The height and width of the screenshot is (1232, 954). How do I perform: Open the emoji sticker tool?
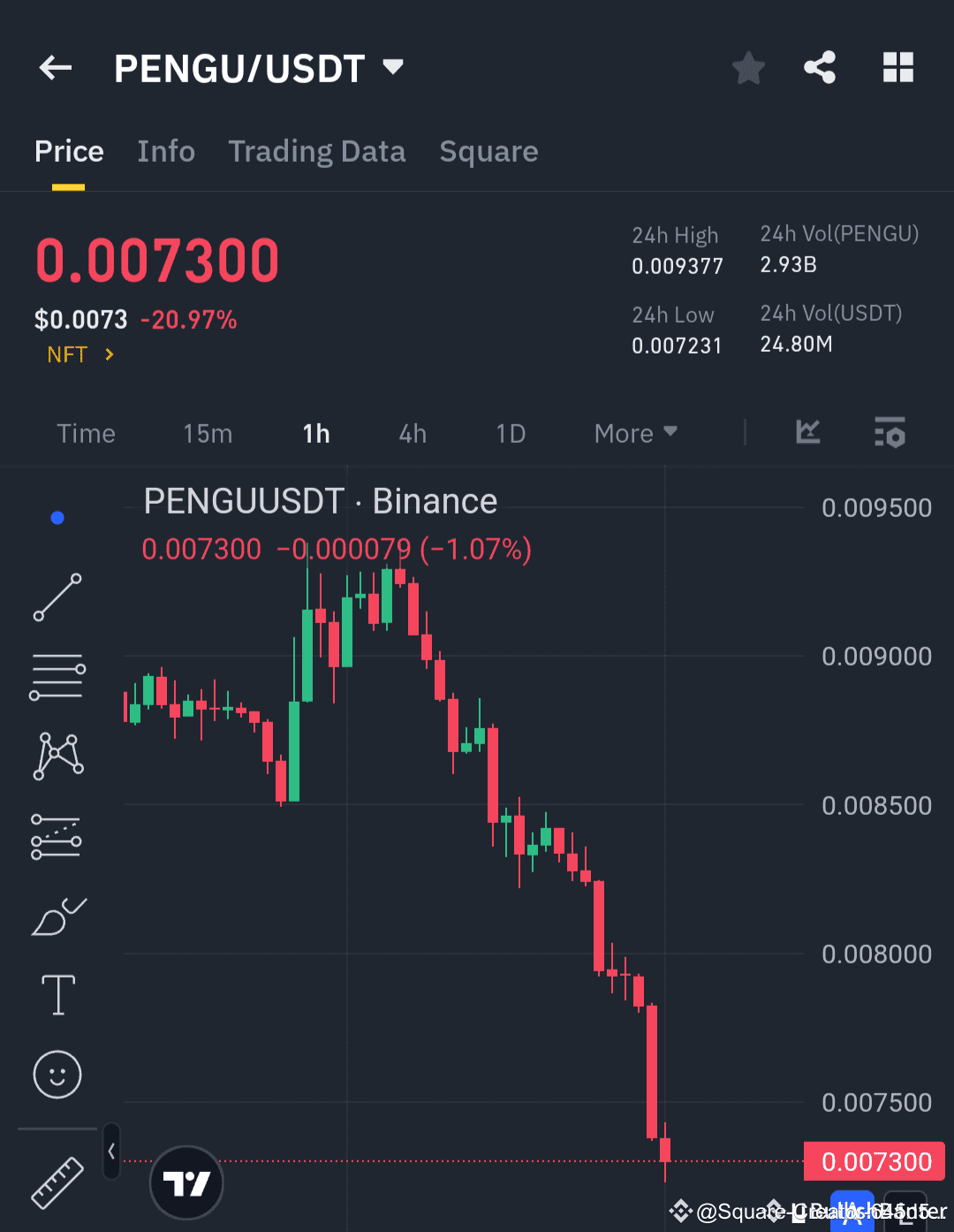(57, 1075)
